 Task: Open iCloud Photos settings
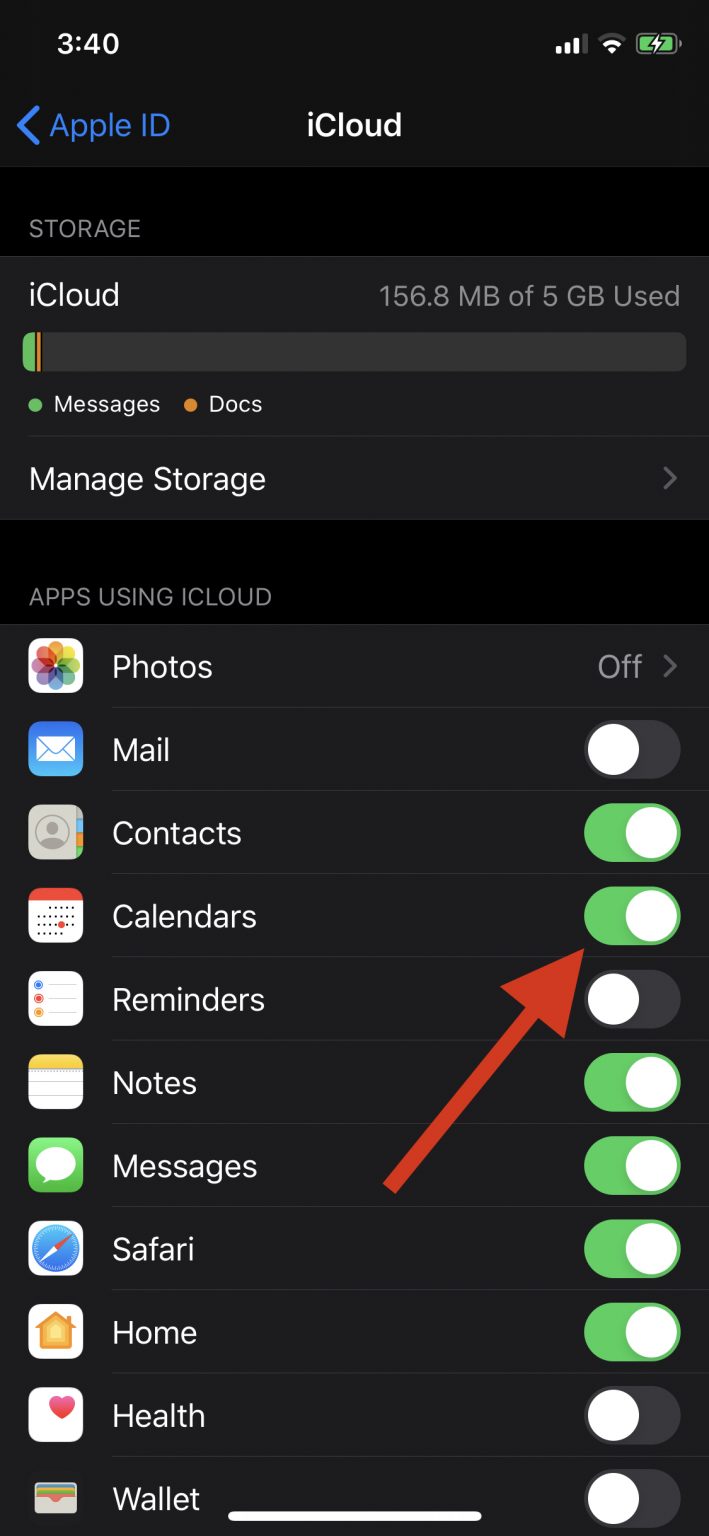354,667
